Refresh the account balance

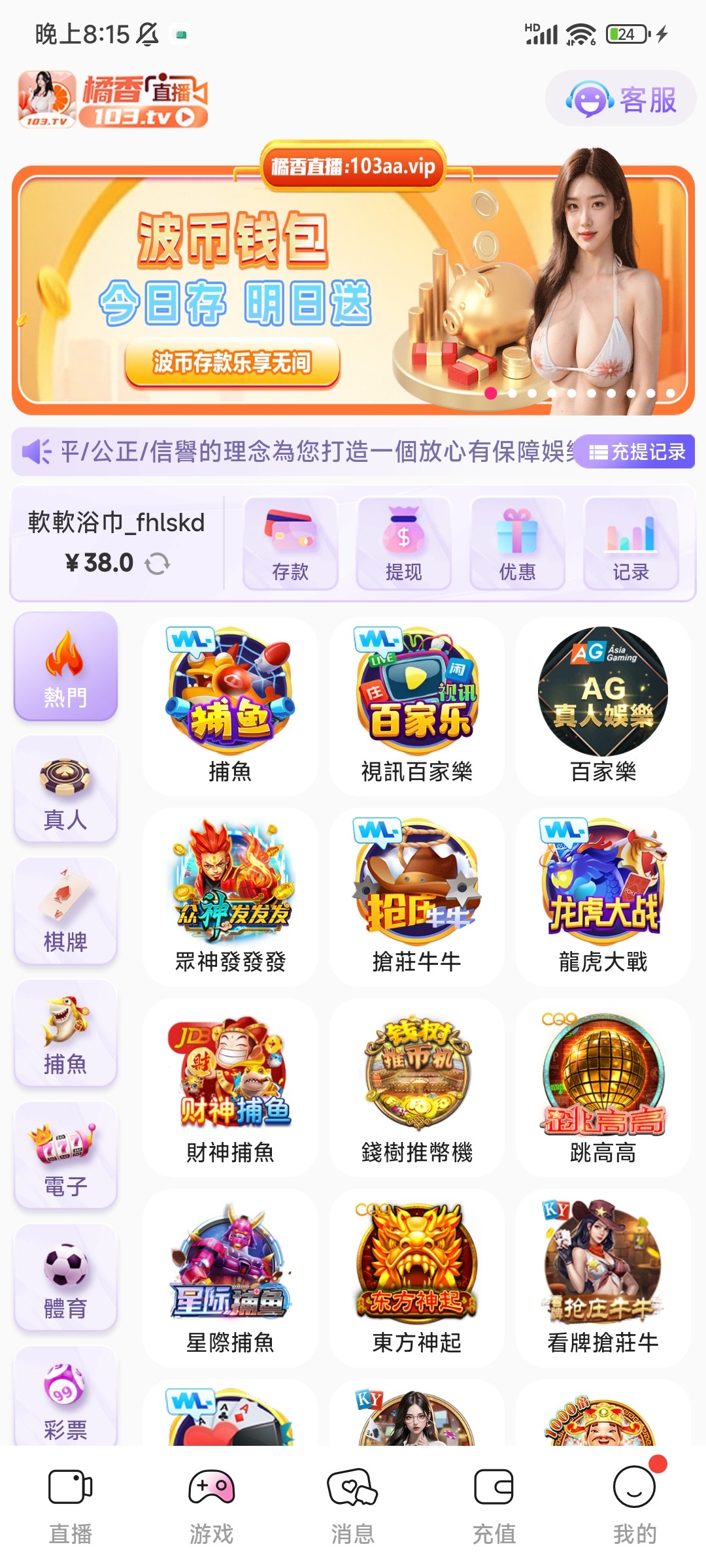(x=158, y=563)
